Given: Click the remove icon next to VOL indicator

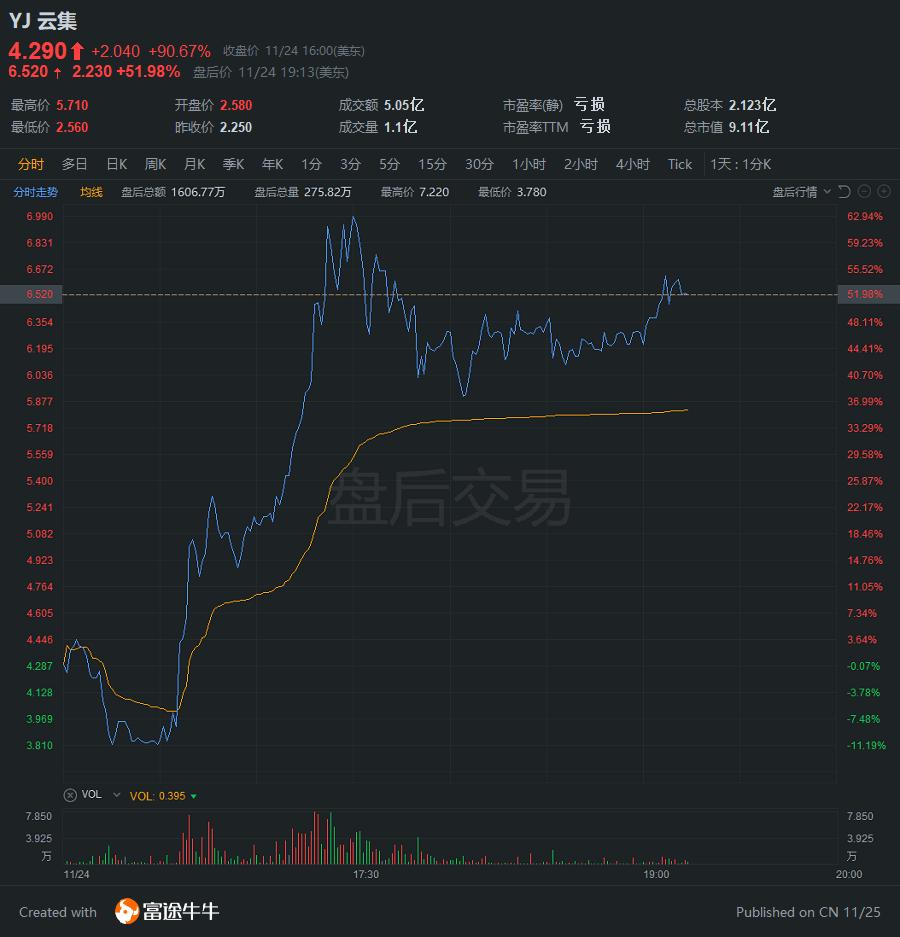Looking at the screenshot, I should click(70, 794).
